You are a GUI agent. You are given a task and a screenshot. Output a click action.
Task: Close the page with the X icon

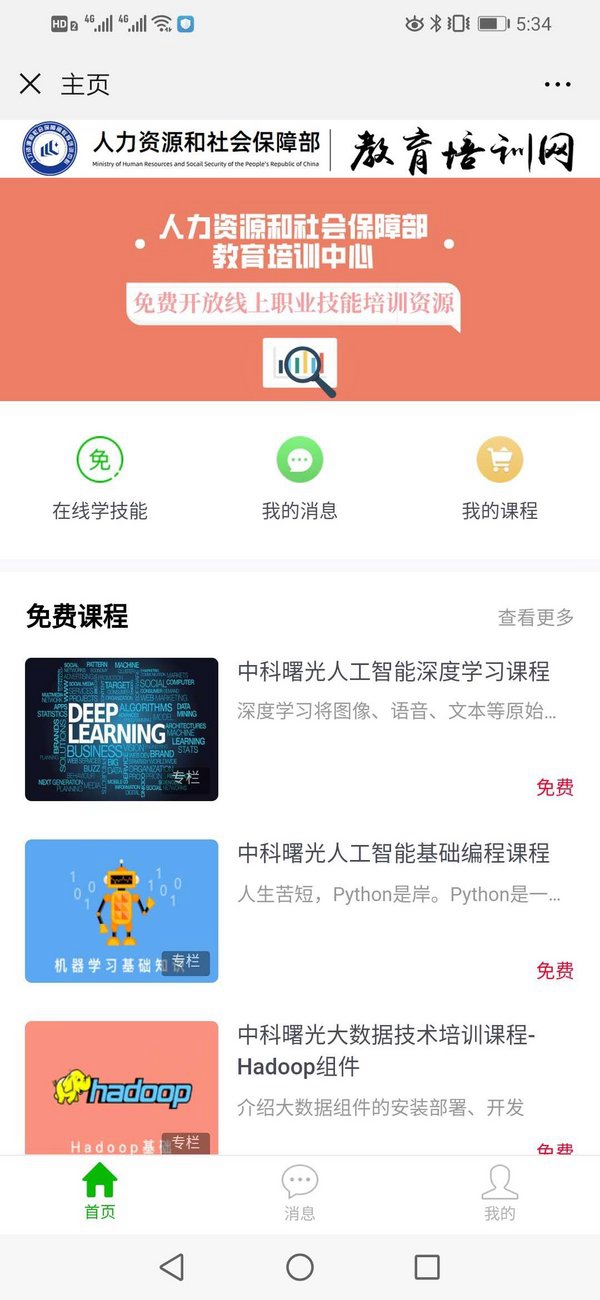click(30, 84)
